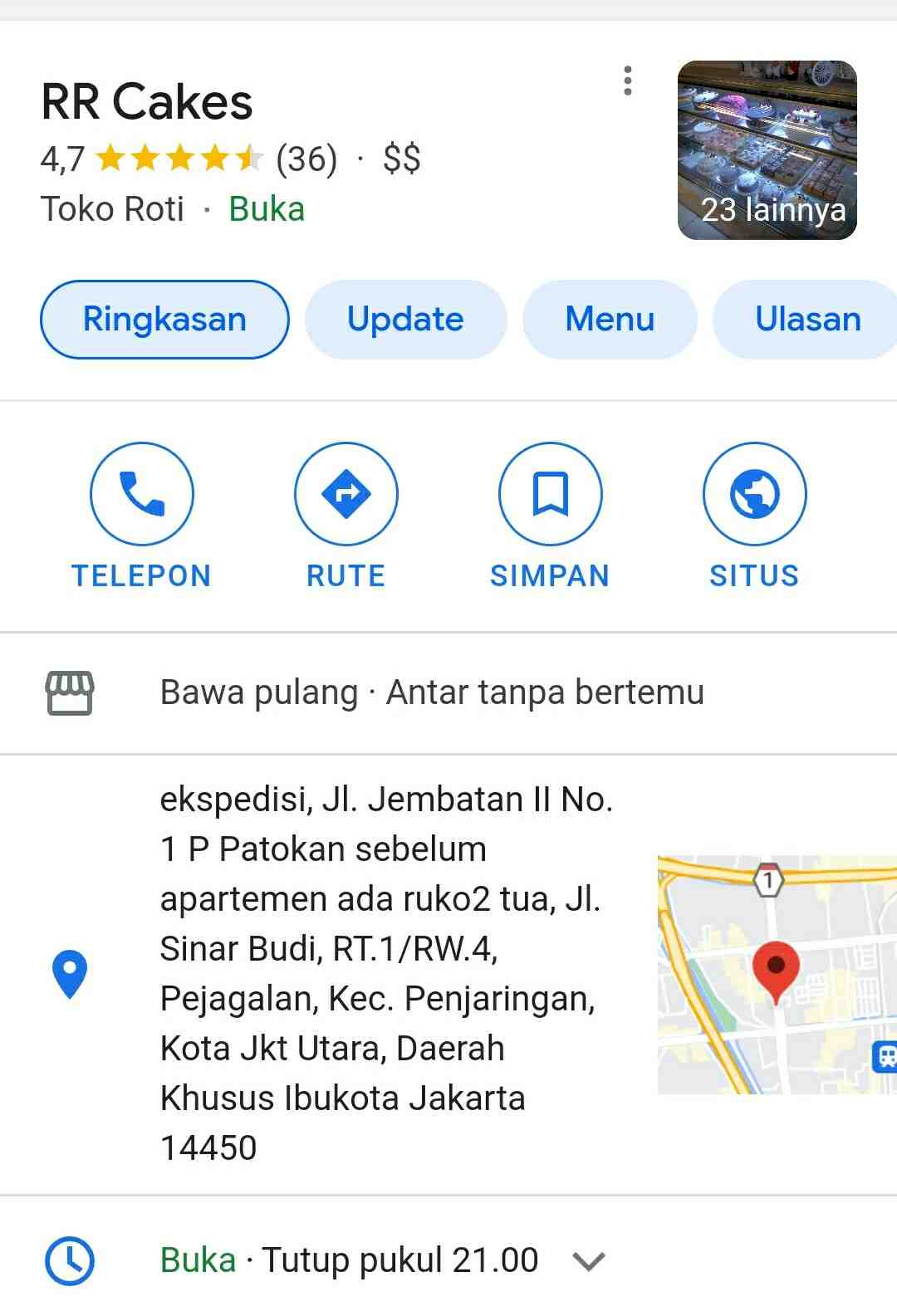Open the Ulasan reviews tab
This screenshot has width=897, height=1316.
tap(806, 320)
